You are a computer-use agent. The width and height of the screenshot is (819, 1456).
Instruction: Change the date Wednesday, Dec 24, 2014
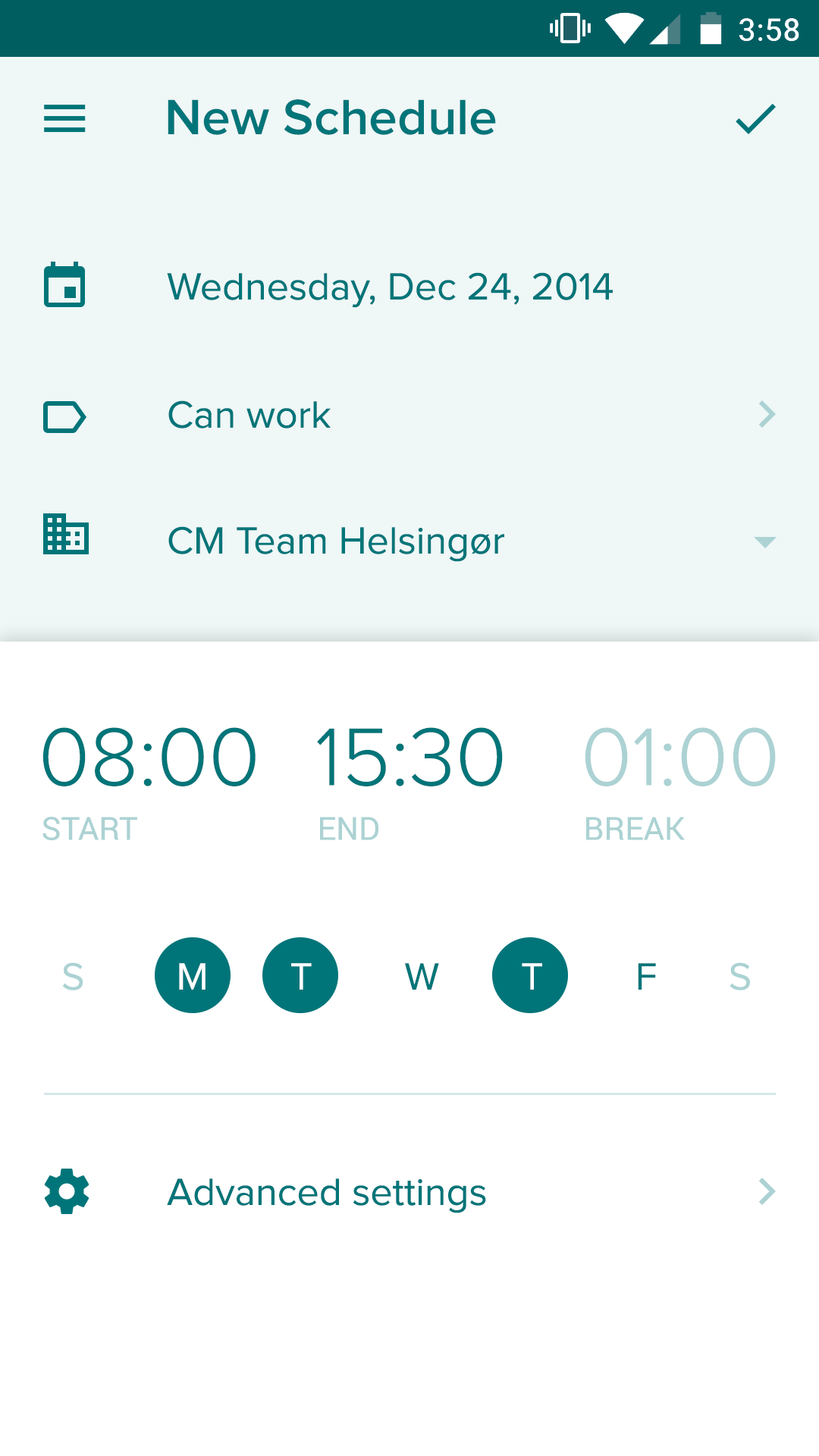coord(390,286)
